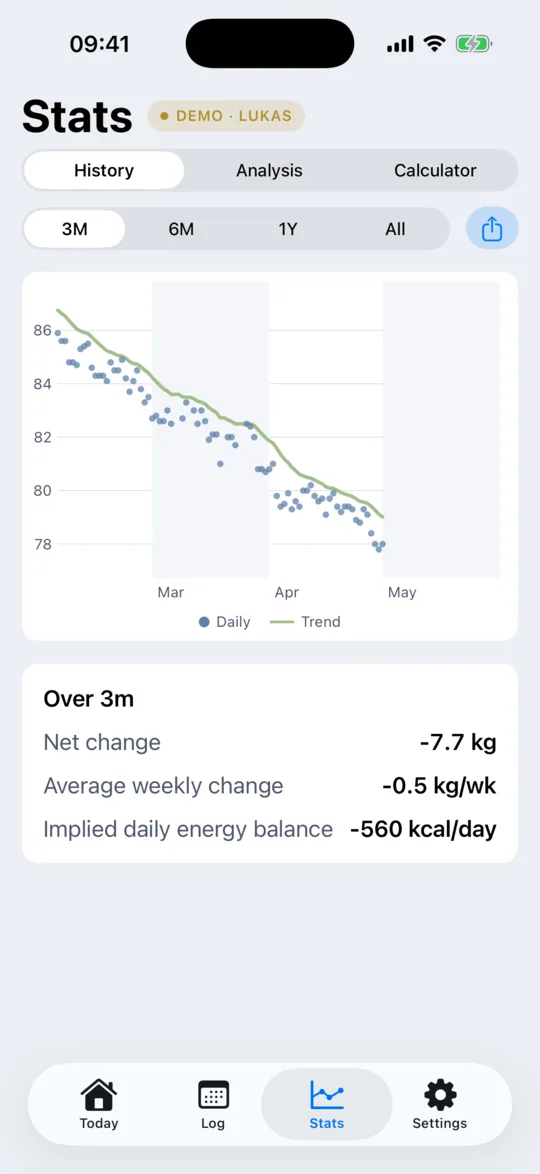Tap the Stats tab in bottom bar
540x1174 pixels.
pyautogui.click(x=327, y=1104)
